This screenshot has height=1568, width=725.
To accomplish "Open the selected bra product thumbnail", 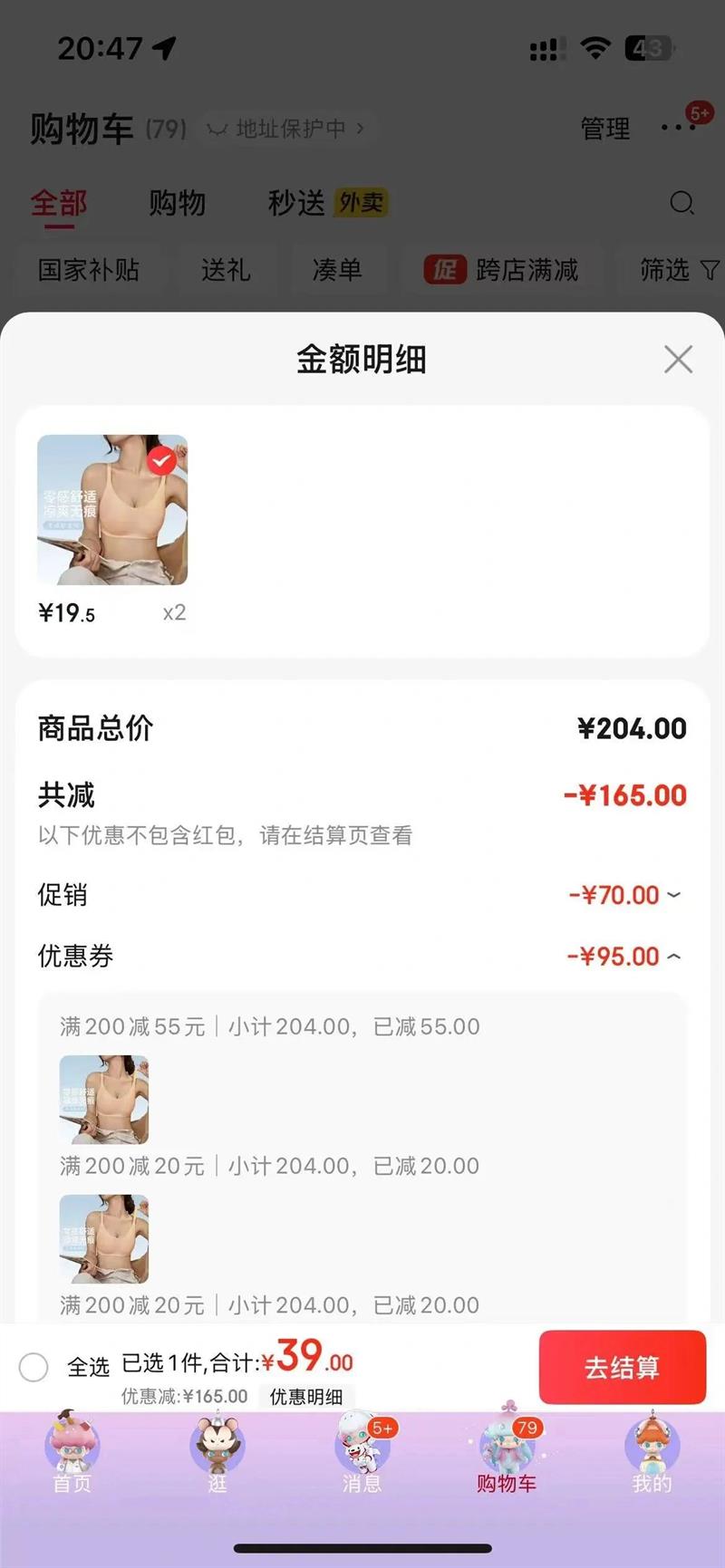I will coord(112,510).
